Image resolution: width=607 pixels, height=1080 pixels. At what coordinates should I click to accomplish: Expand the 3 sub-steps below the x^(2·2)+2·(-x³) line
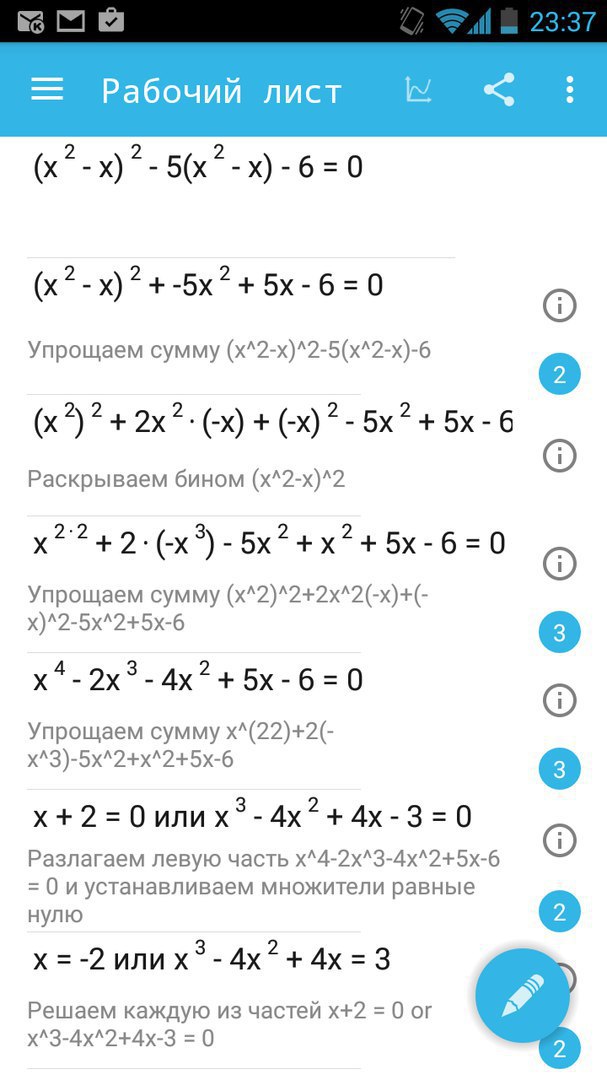coord(559,632)
